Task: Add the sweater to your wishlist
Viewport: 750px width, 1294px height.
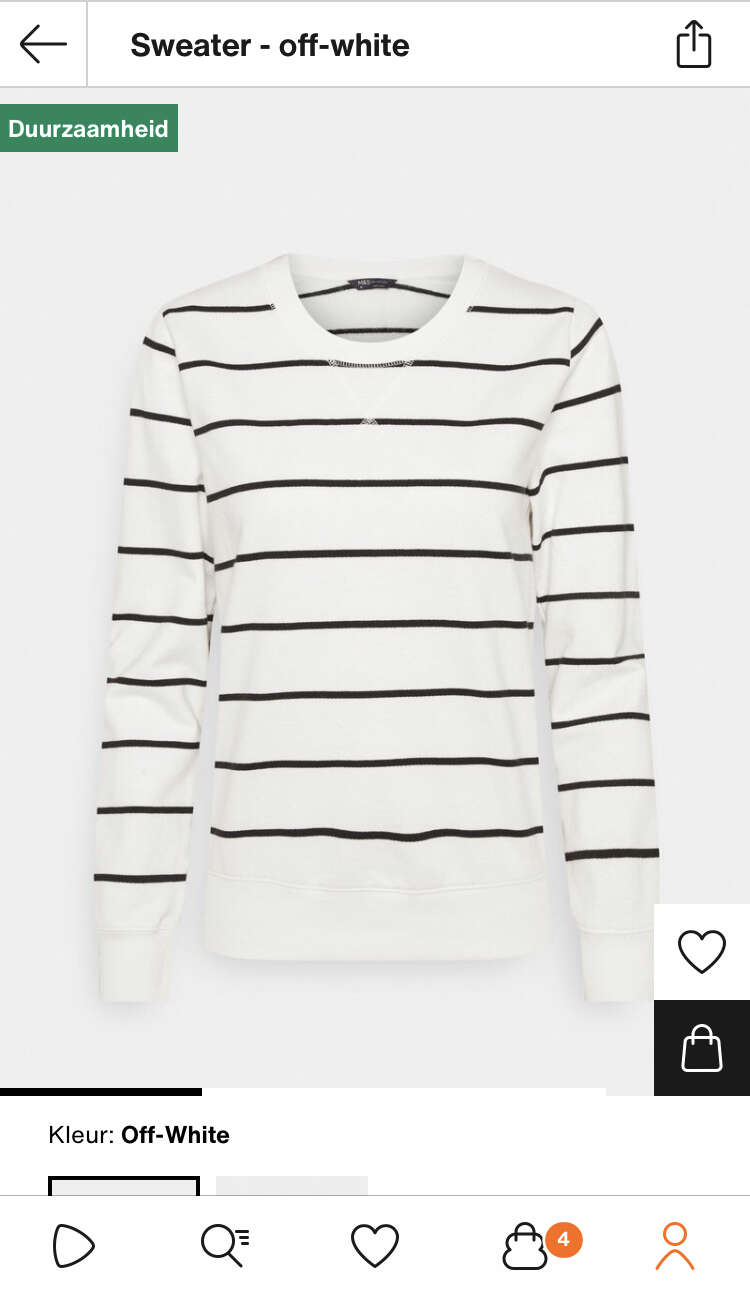Action: [702, 952]
